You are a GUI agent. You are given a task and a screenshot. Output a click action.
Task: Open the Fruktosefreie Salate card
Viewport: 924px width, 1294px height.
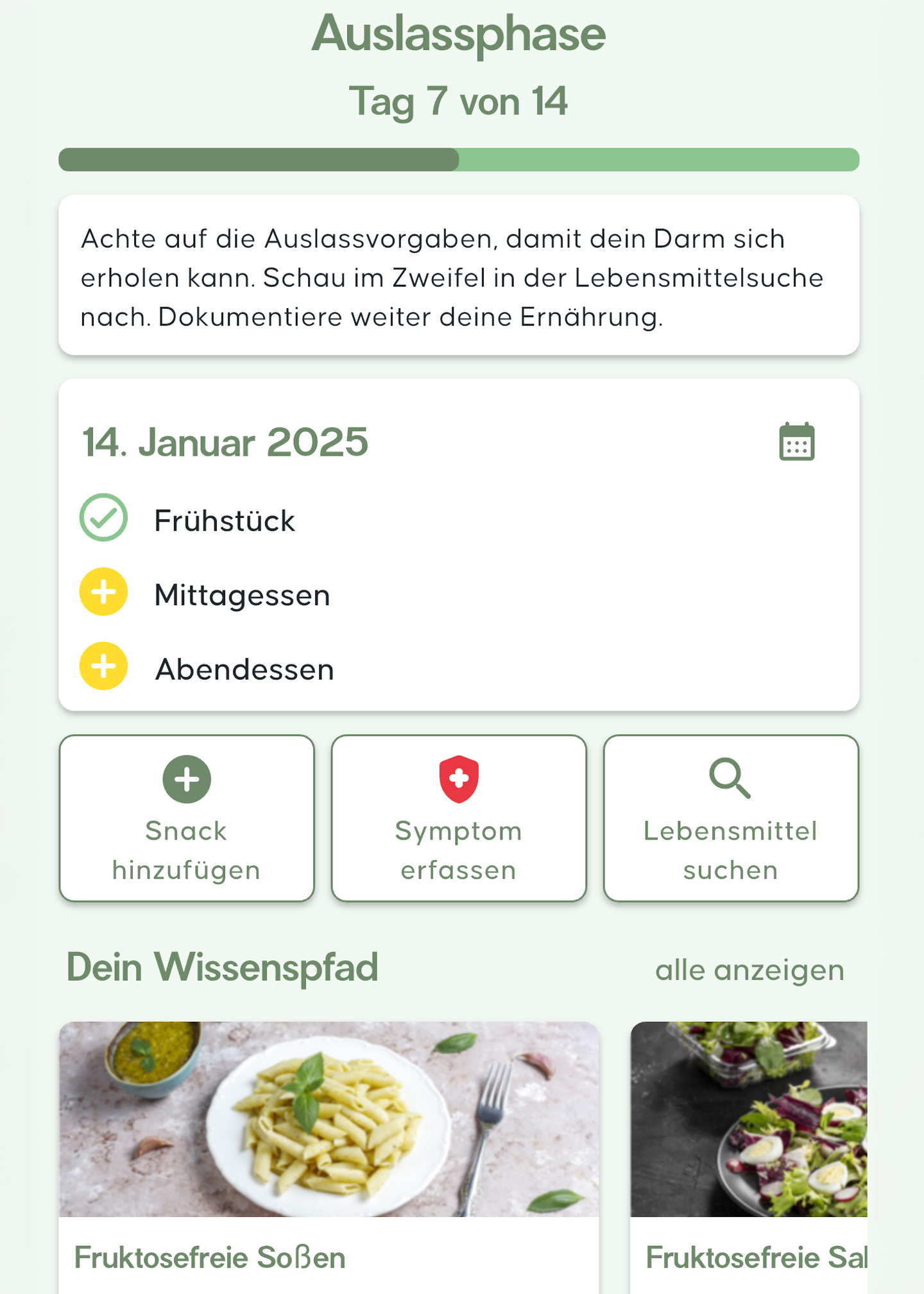[x=749, y=1155]
